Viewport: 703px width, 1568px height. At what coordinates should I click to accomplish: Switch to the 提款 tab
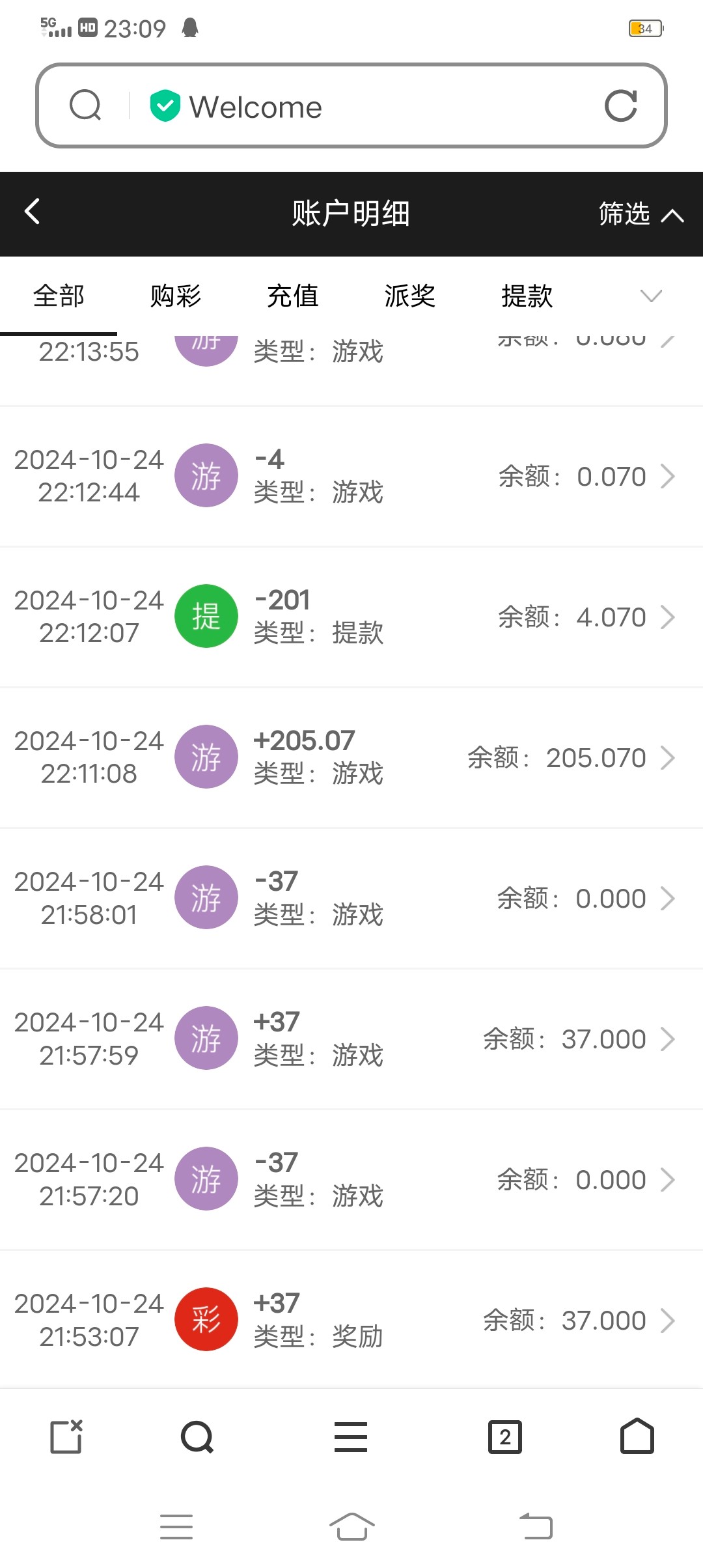(x=527, y=296)
